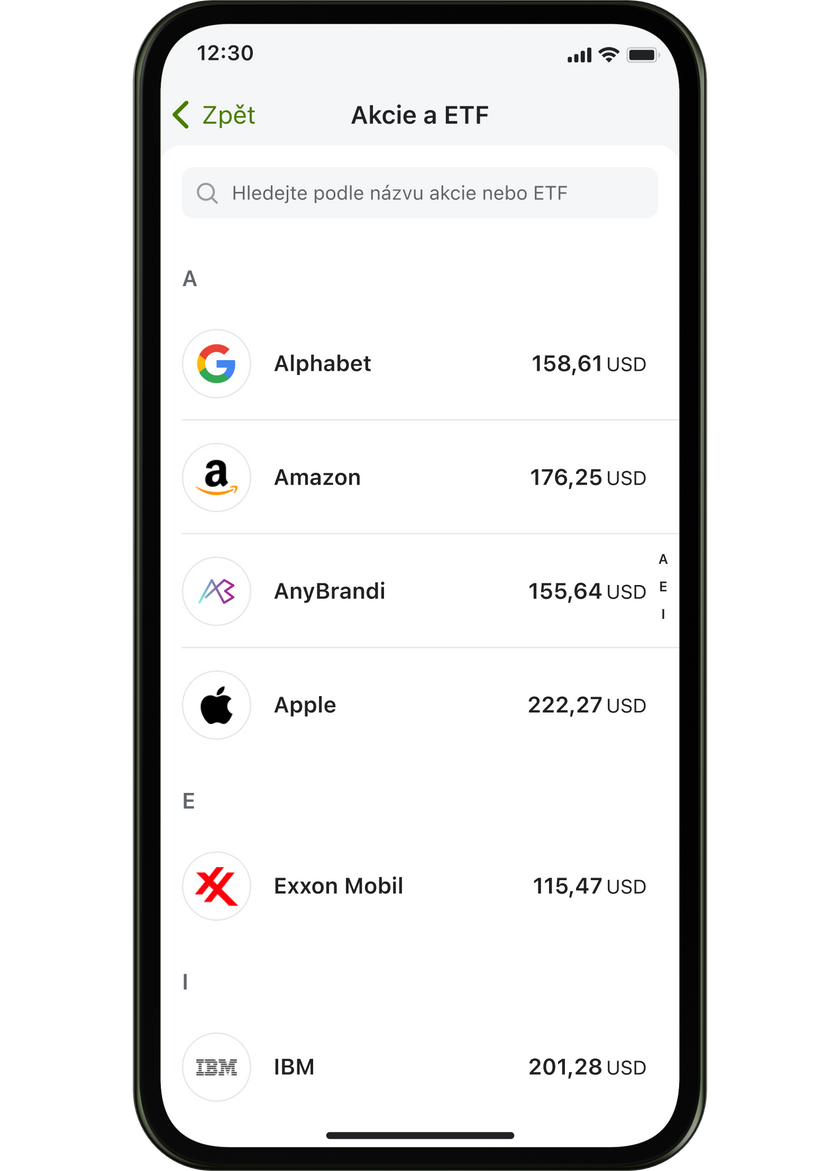Open the stock and ETF search field
The width and height of the screenshot is (840, 1171).
[419, 193]
